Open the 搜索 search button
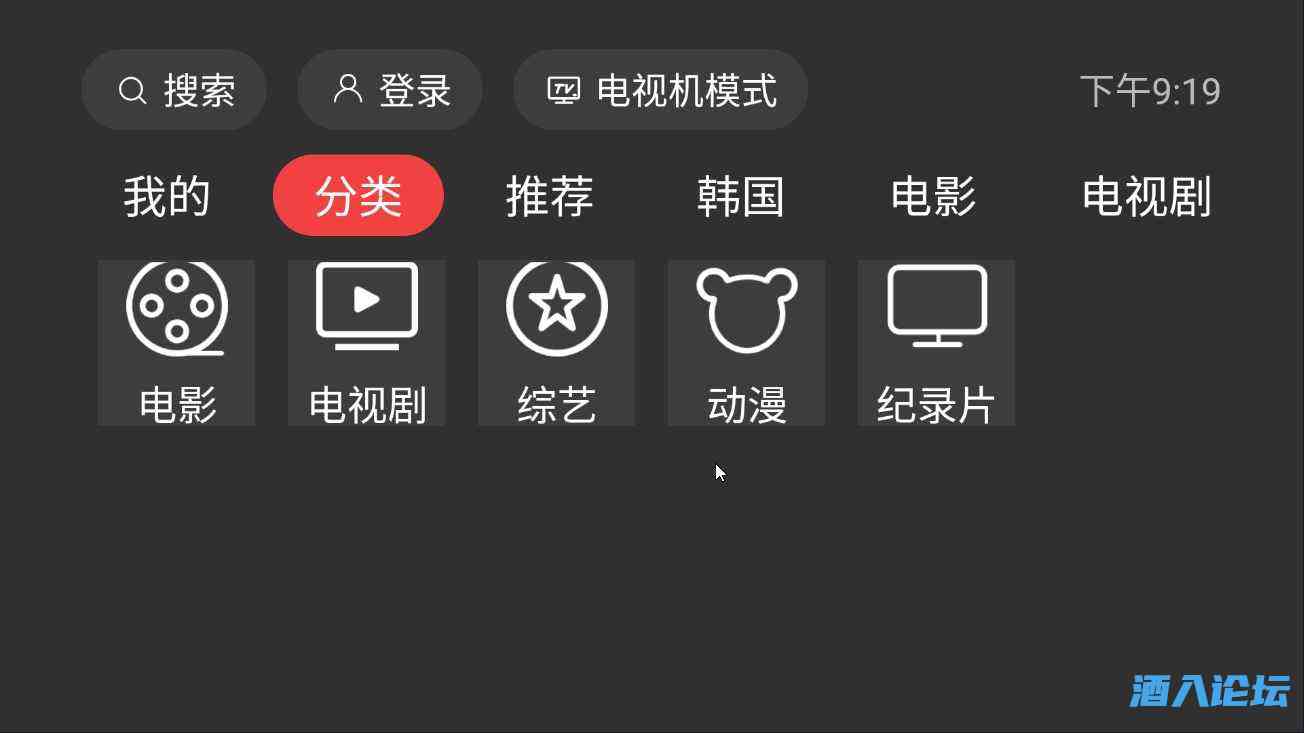 pos(174,90)
